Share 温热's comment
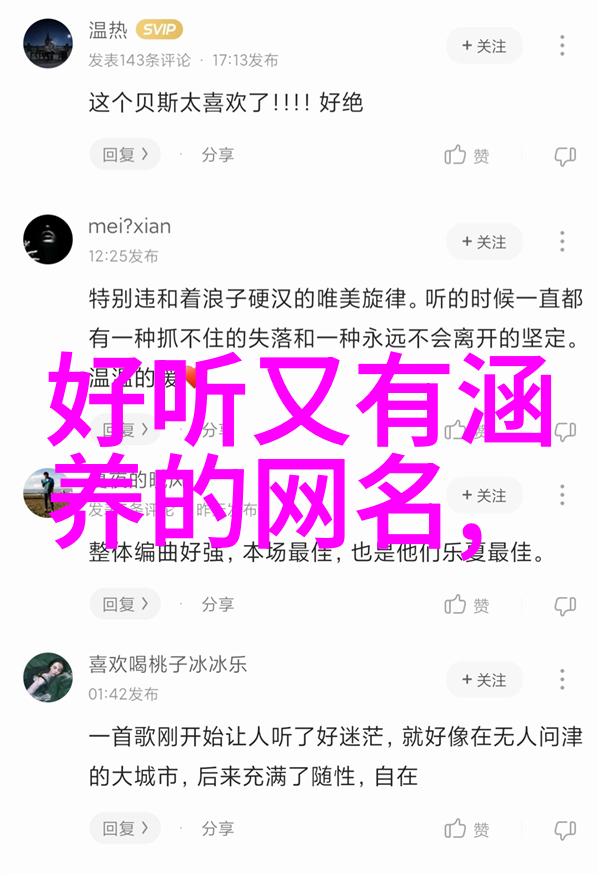The width and height of the screenshot is (600, 876). pos(217,155)
